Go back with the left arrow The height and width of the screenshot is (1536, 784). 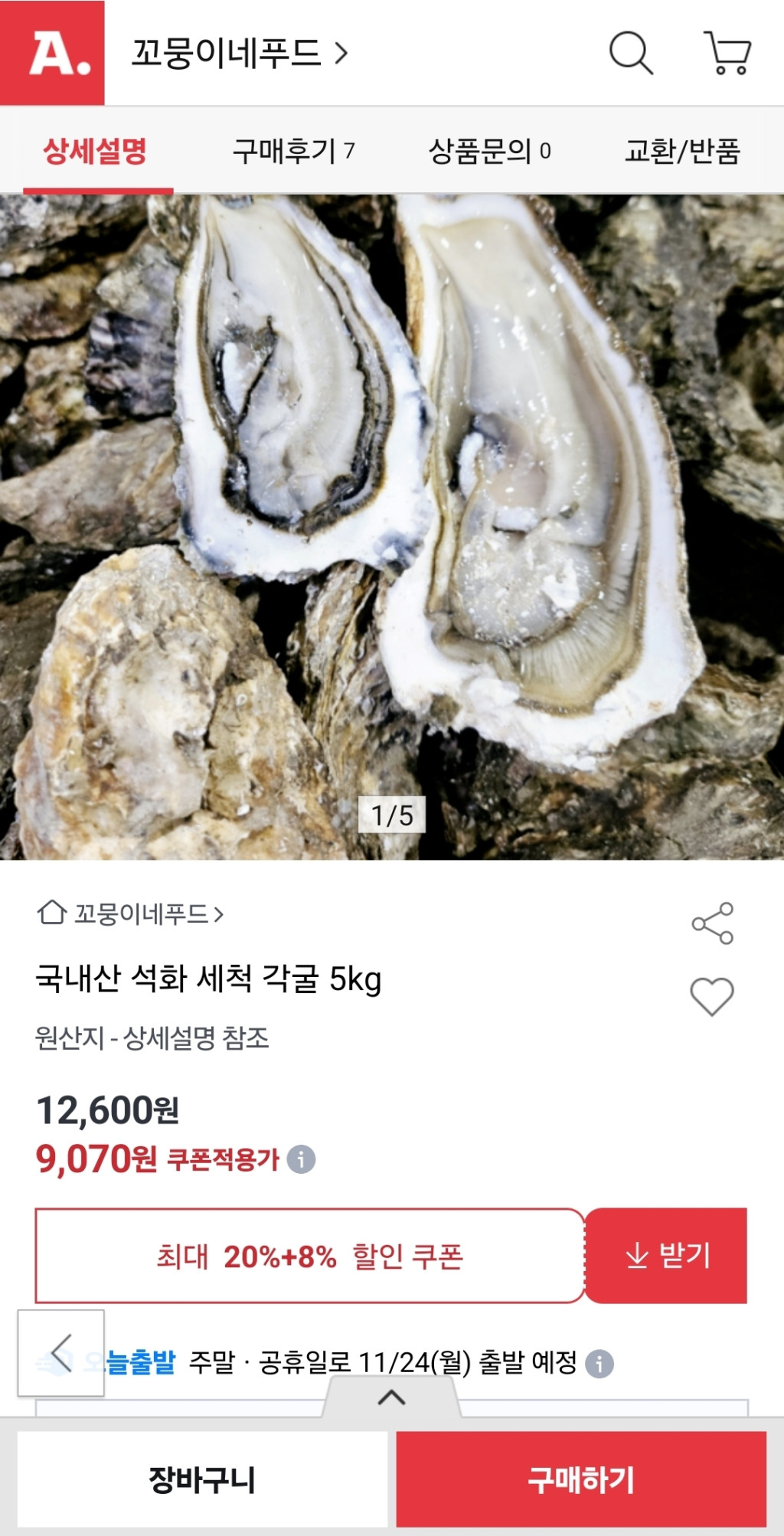click(61, 1353)
